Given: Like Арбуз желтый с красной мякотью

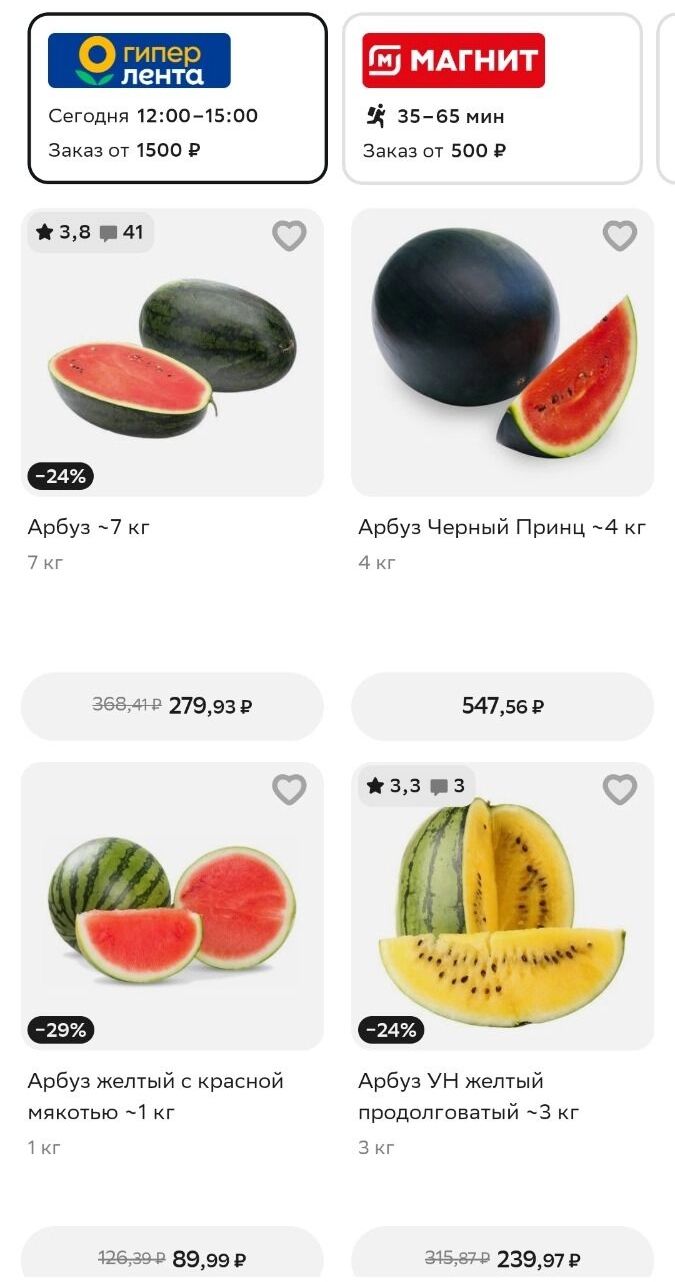Looking at the screenshot, I should tap(289, 790).
